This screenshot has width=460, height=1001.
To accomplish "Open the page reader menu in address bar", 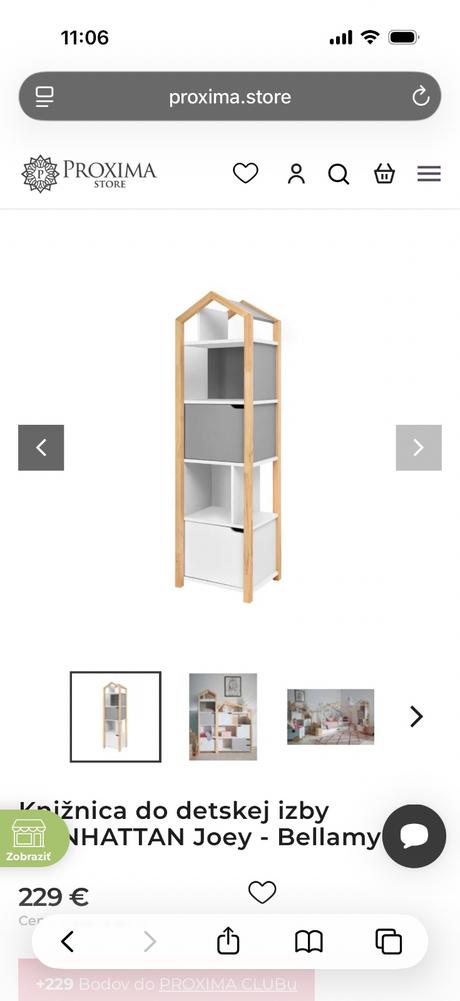I will [x=45, y=97].
